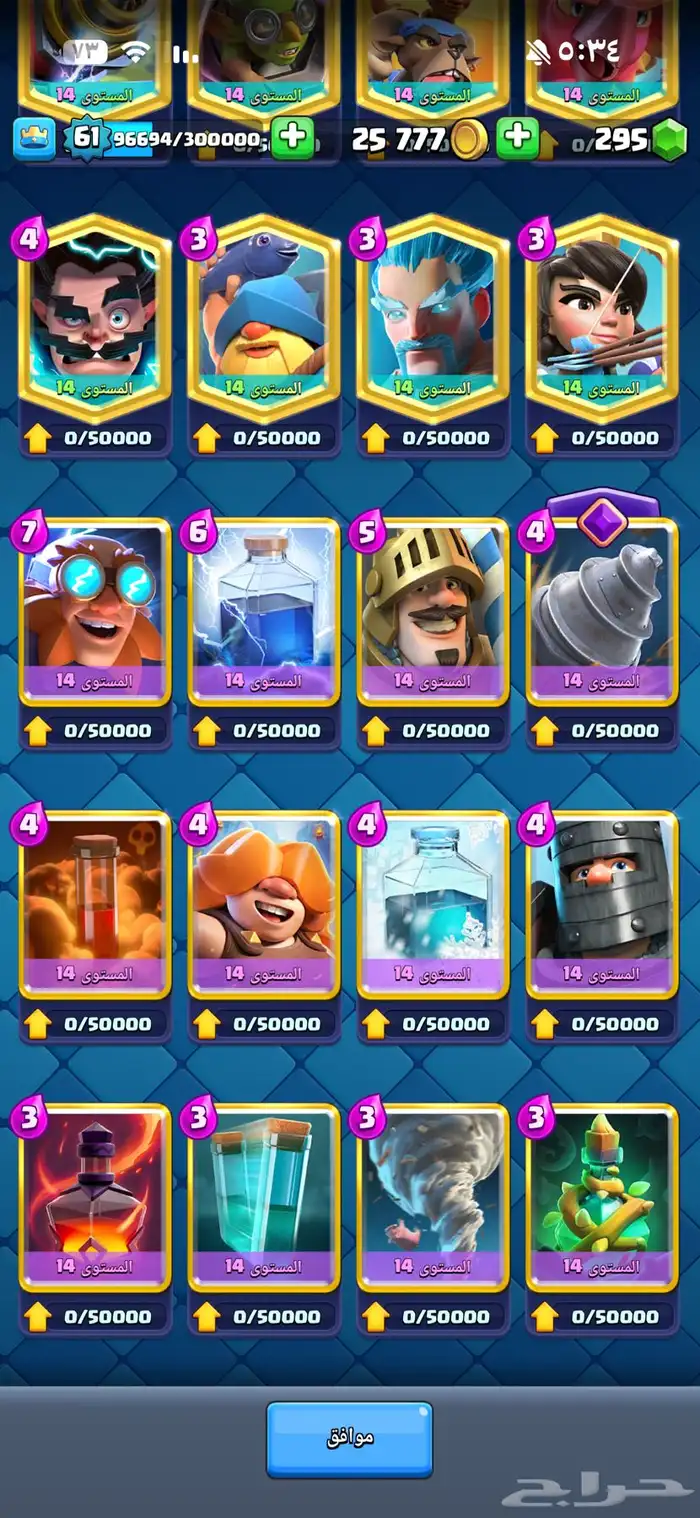Open the Clone spell card

tap(264, 1198)
